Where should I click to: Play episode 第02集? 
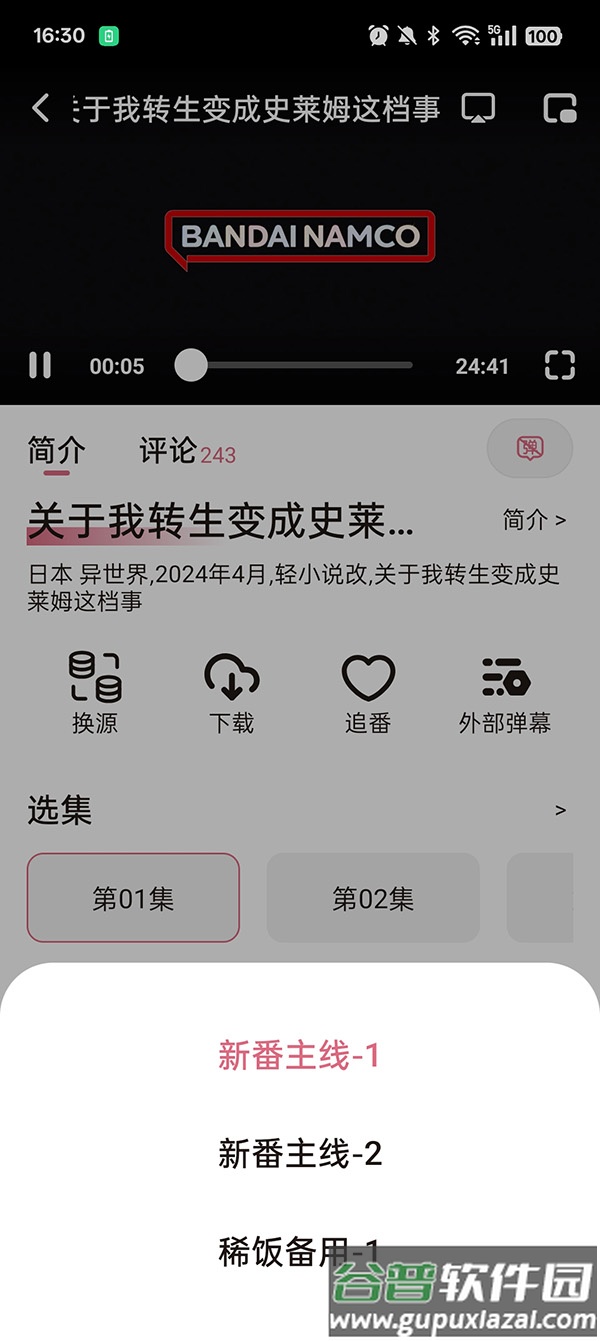coord(373,898)
